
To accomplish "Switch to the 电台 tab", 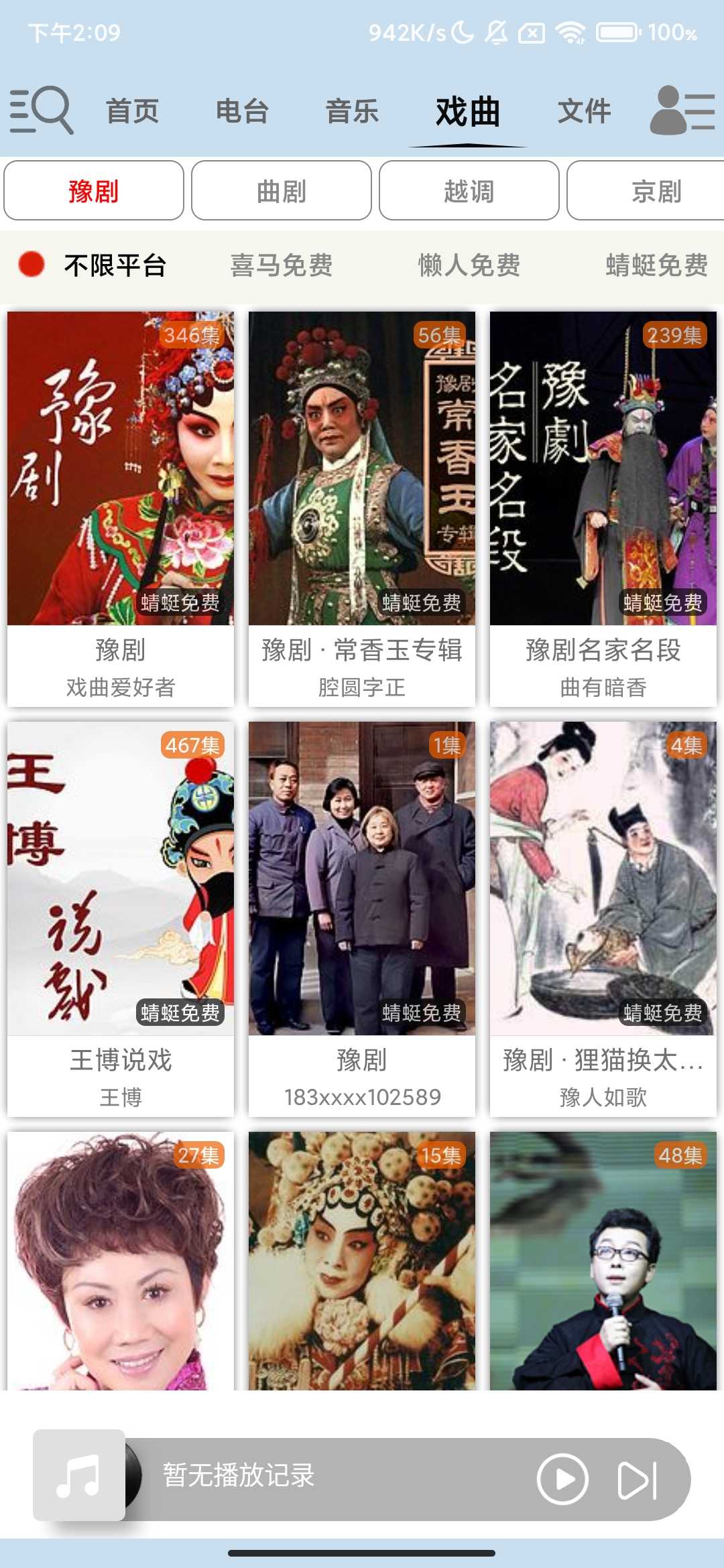I will pos(242,111).
